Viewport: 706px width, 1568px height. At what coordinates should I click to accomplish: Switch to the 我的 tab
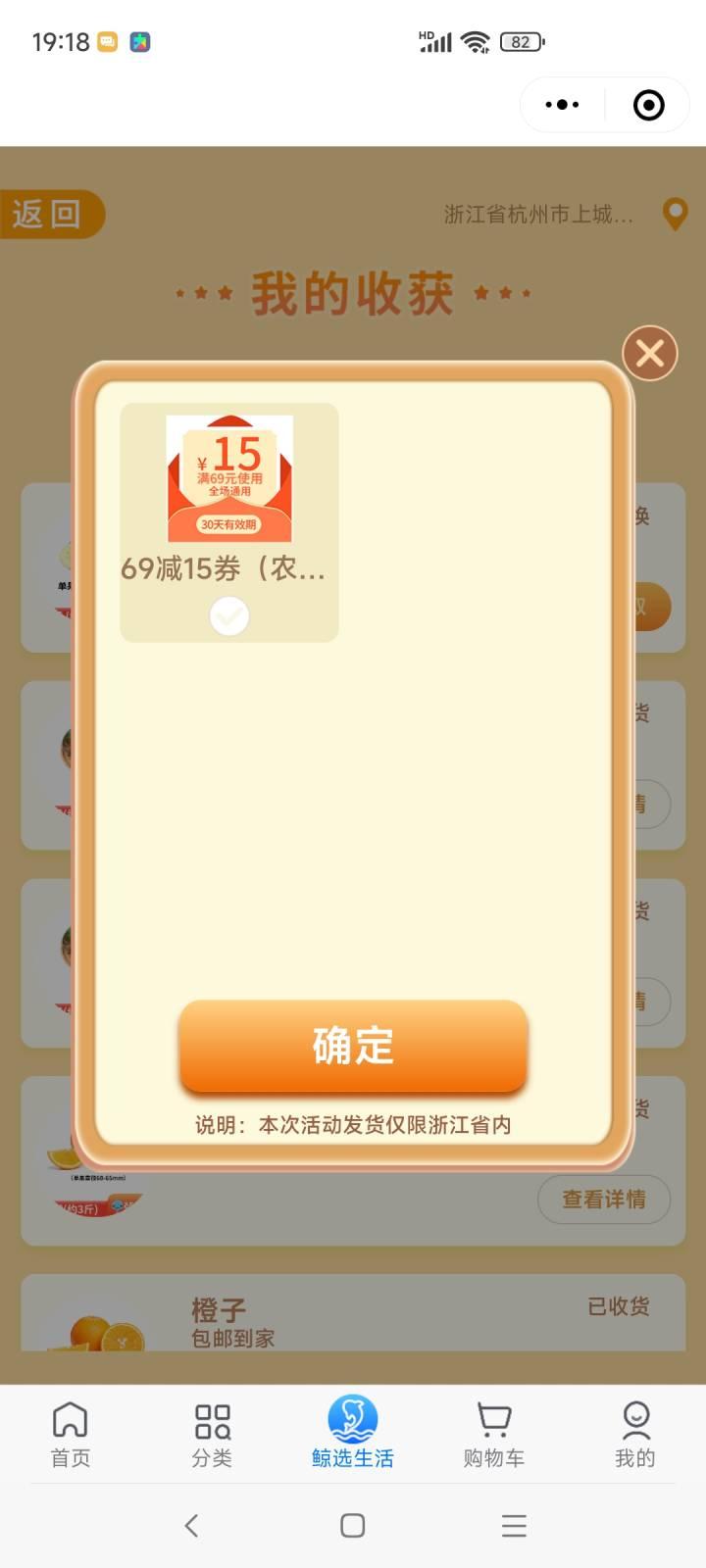(635, 1434)
